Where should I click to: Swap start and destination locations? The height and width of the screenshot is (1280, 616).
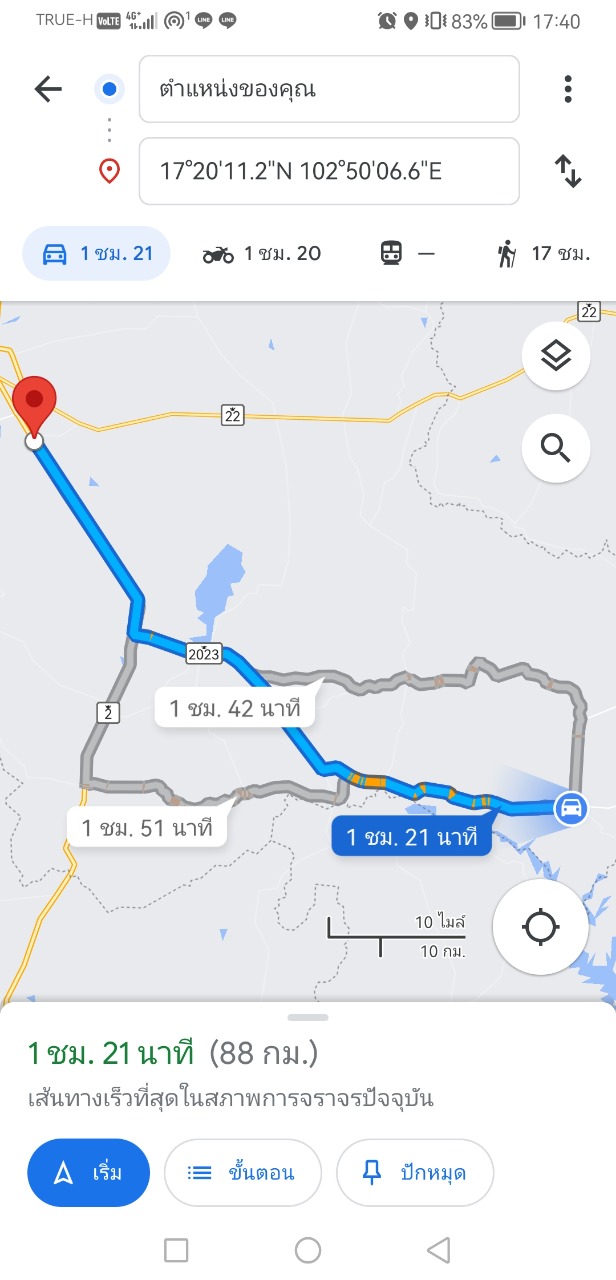click(x=568, y=171)
